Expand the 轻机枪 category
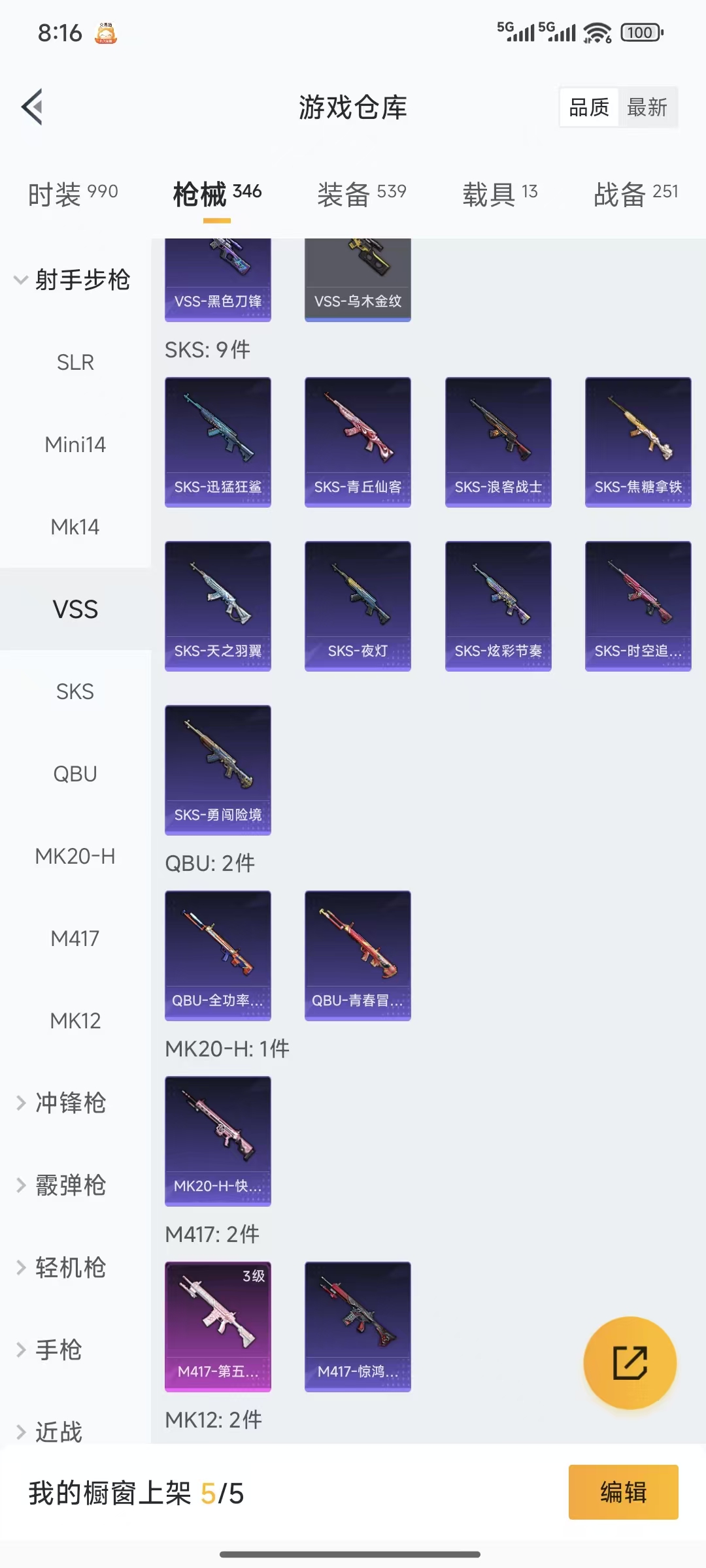 pos(70,1267)
